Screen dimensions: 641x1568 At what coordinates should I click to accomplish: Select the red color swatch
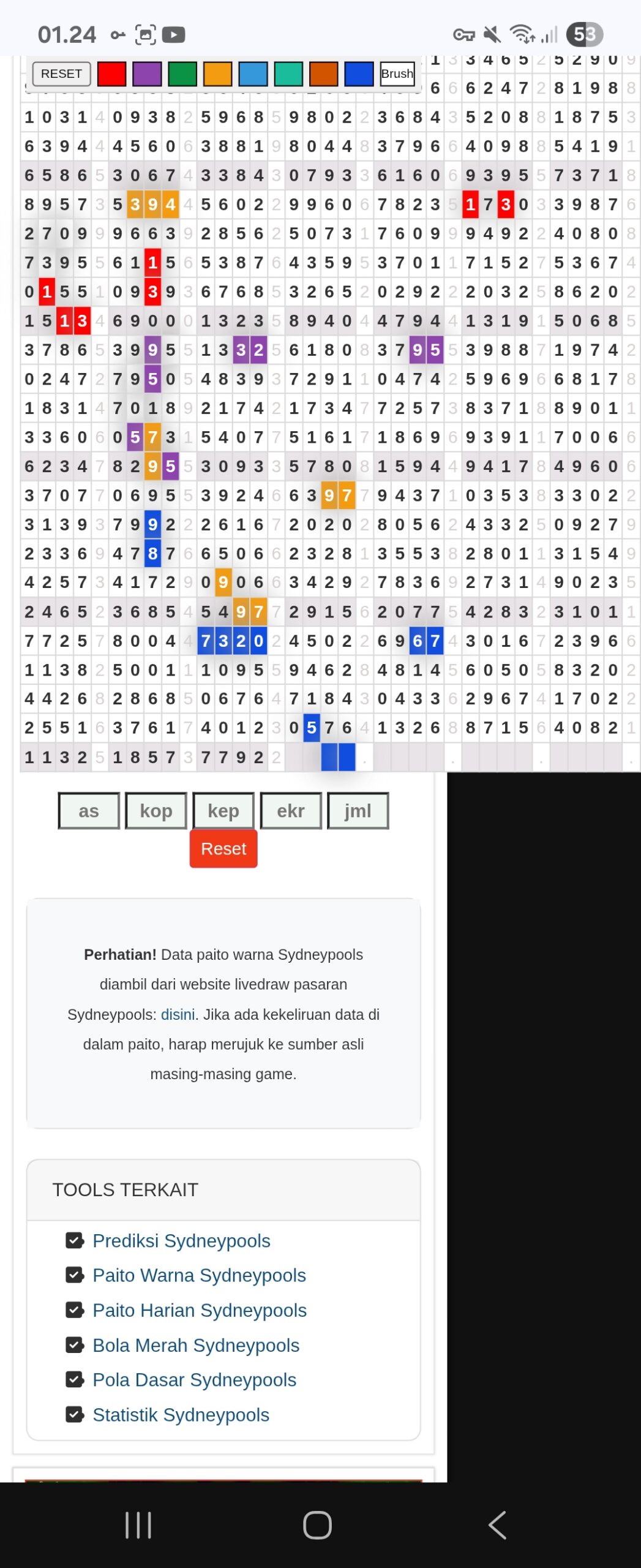click(111, 73)
